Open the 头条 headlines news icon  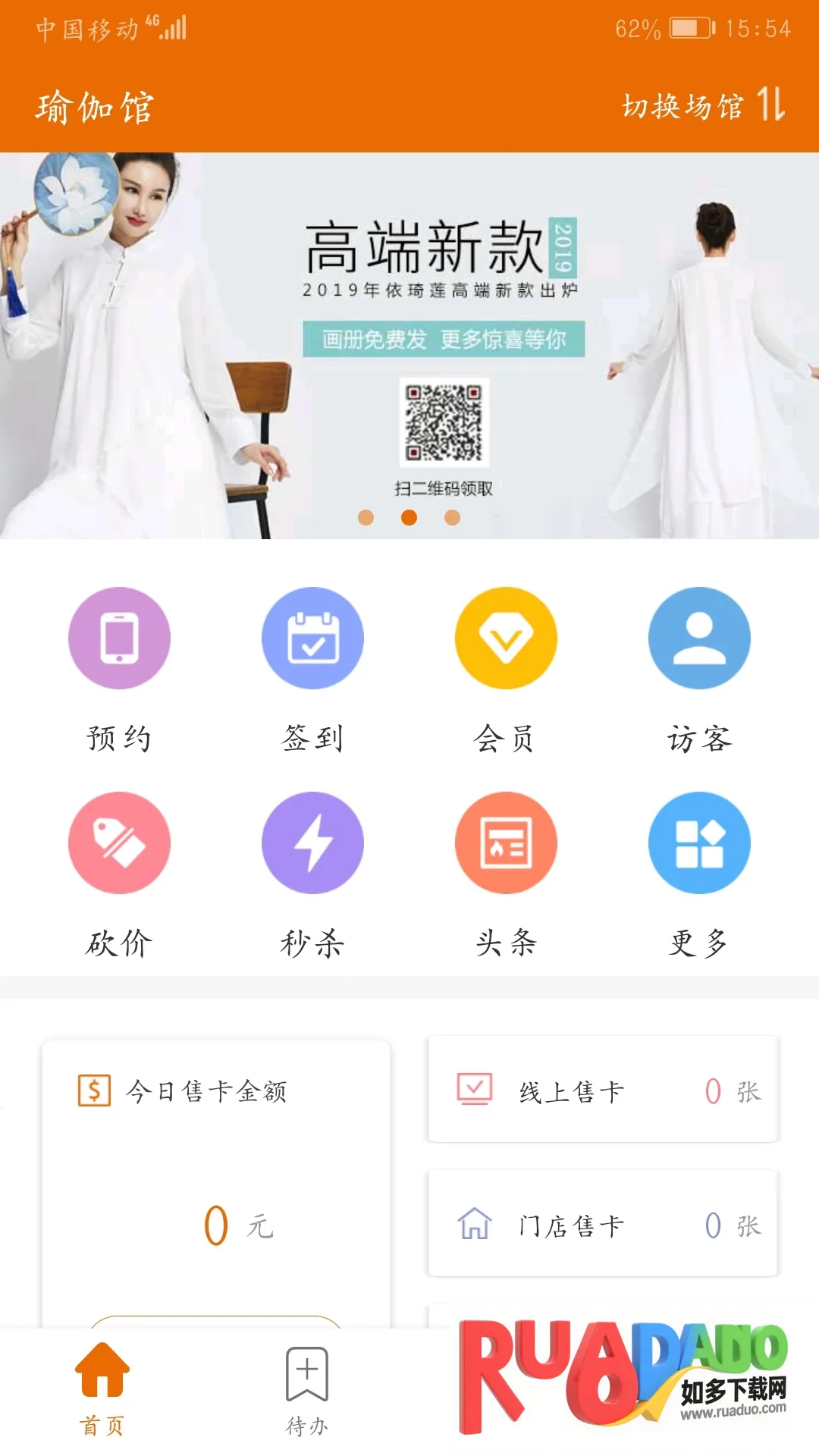click(506, 843)
